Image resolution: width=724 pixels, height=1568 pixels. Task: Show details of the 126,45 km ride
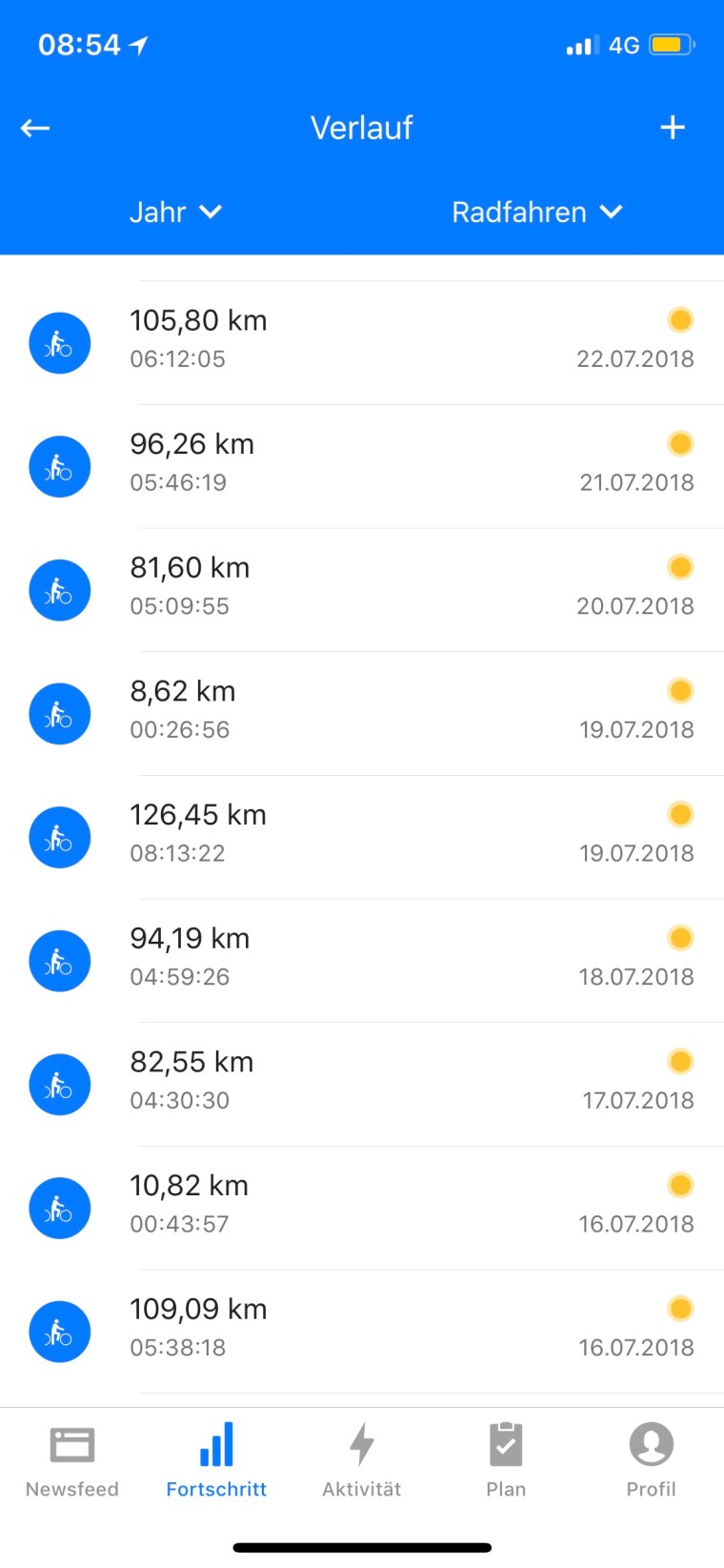click(x=362, y=835)
